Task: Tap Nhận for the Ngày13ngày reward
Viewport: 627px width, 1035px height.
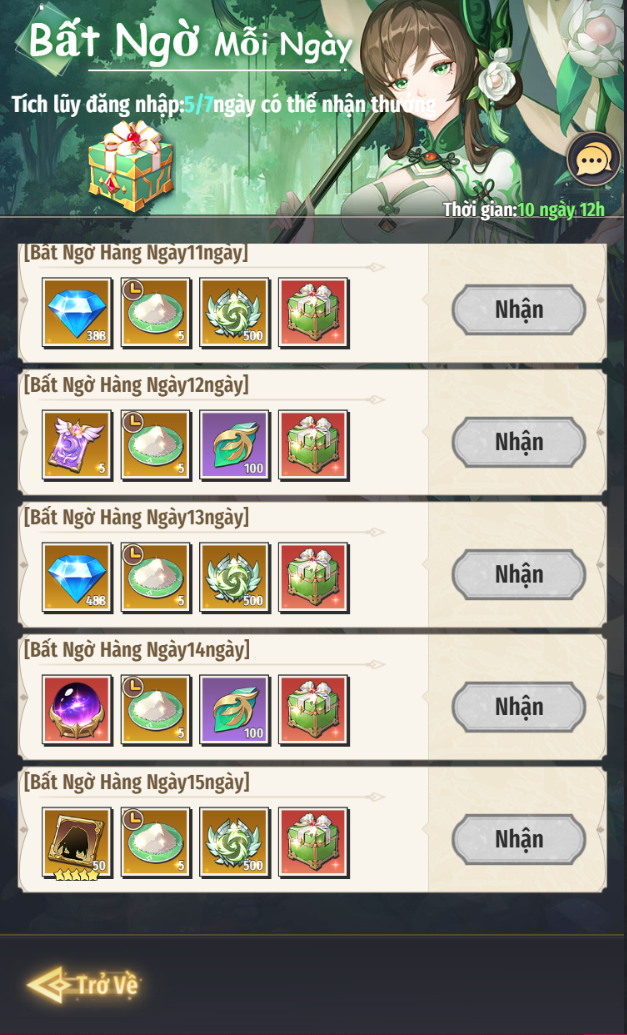Action: coord(519,574)
